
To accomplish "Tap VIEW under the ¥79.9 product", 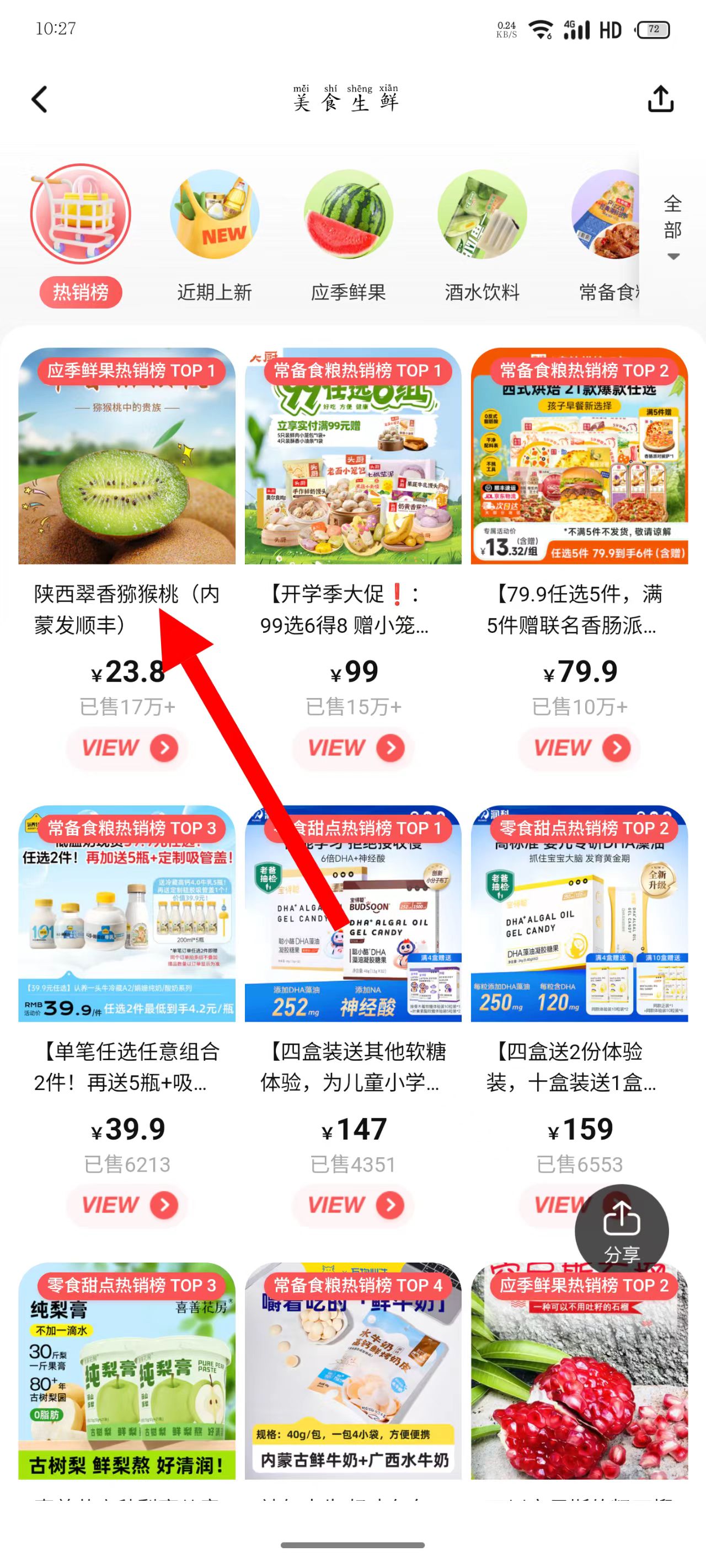I will tap(579, 748).
